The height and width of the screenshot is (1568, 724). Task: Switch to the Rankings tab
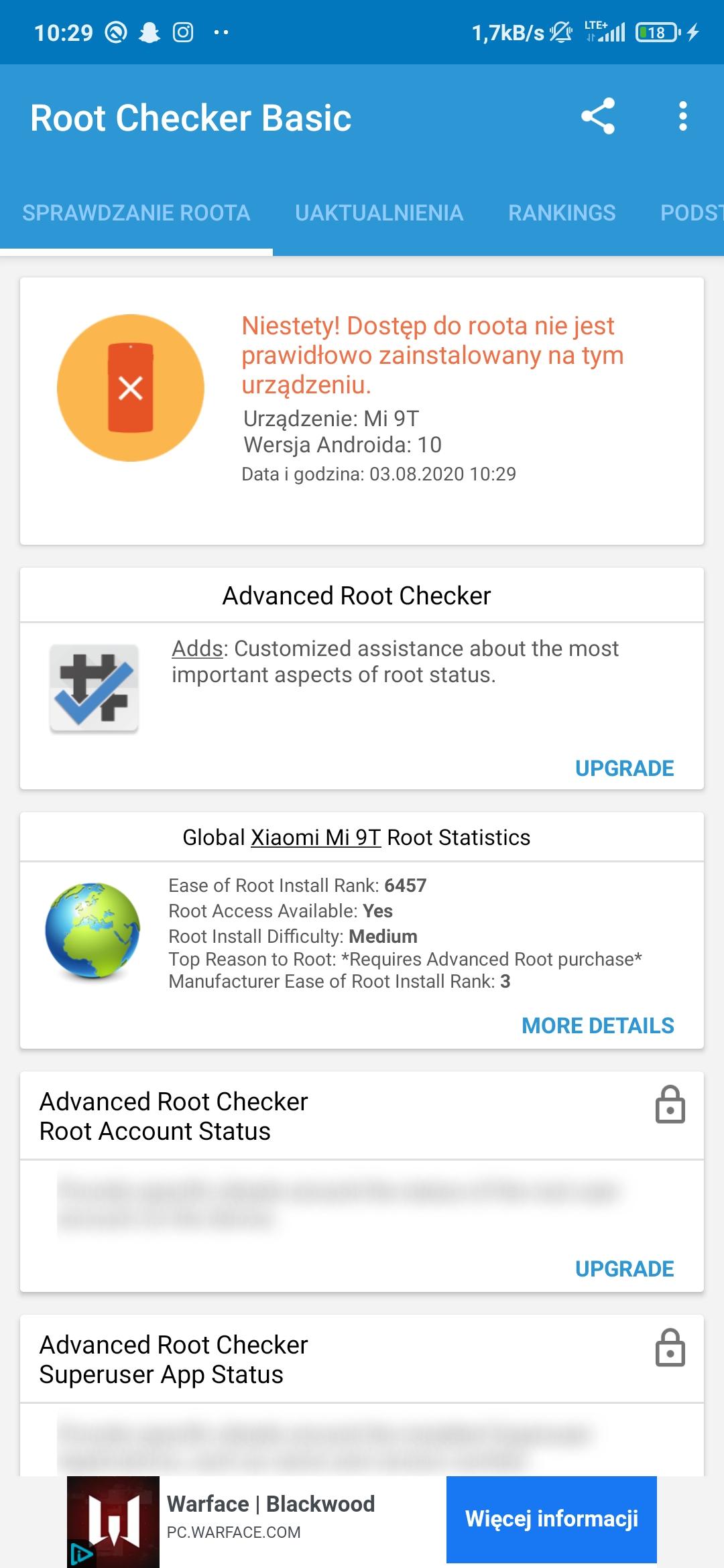(562, 213)
